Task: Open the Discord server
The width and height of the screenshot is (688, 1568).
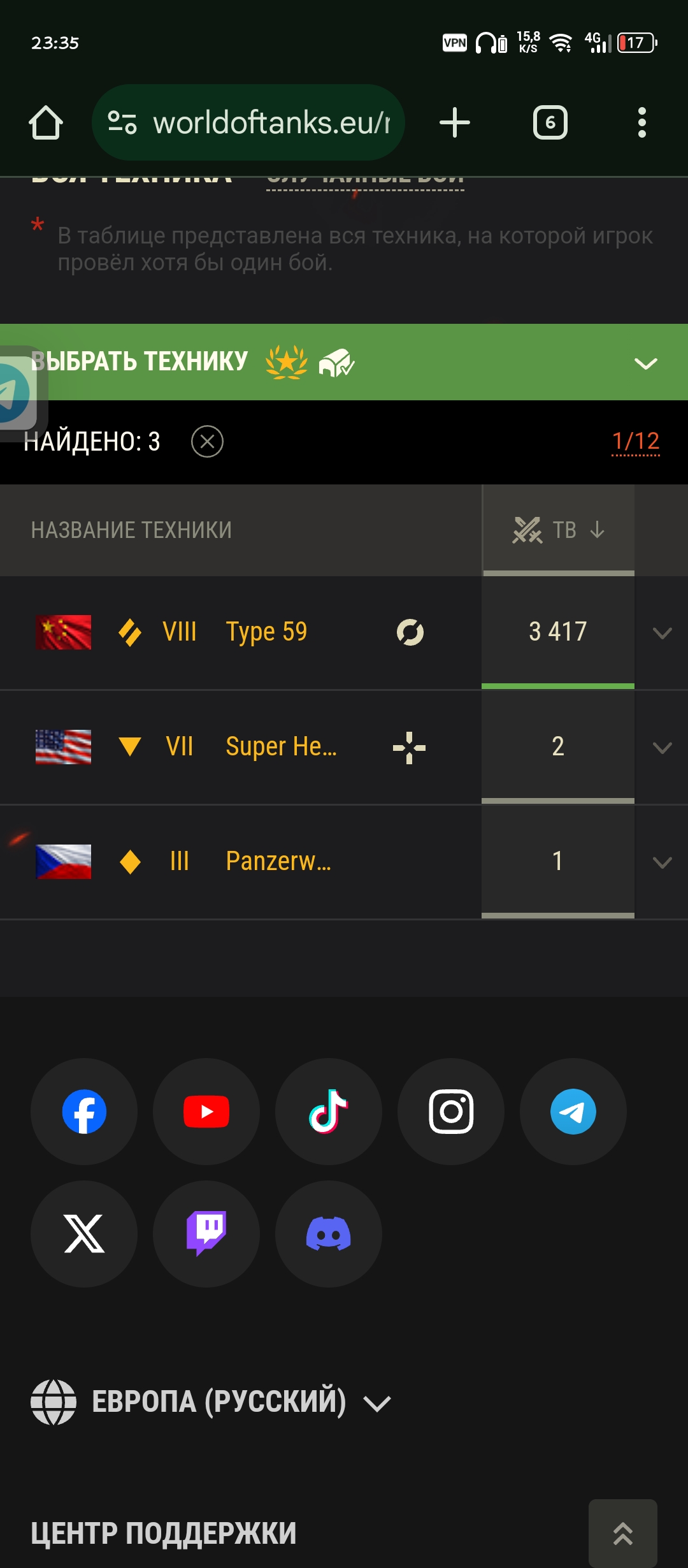Action: point(329,1234)
